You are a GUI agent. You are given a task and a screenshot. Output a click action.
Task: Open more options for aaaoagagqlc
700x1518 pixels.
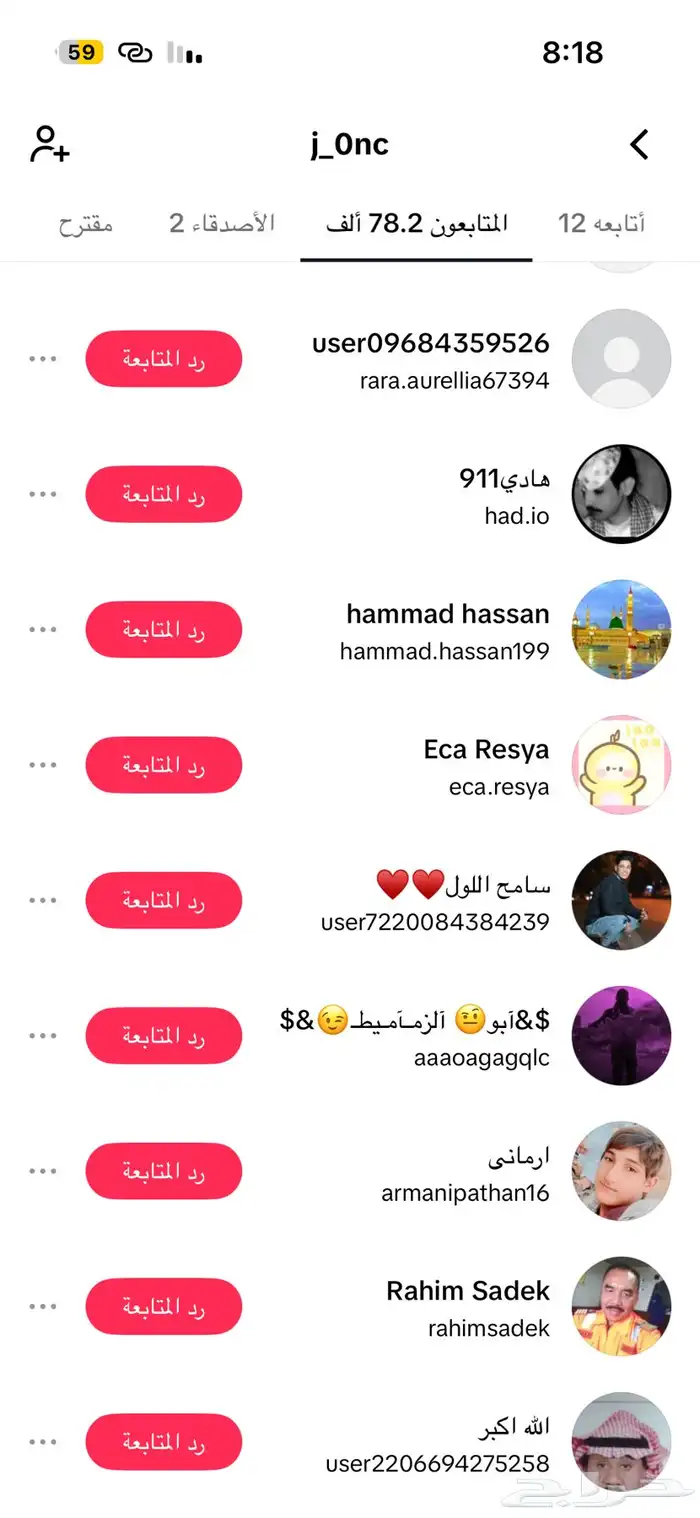[x=43, y=1036]
